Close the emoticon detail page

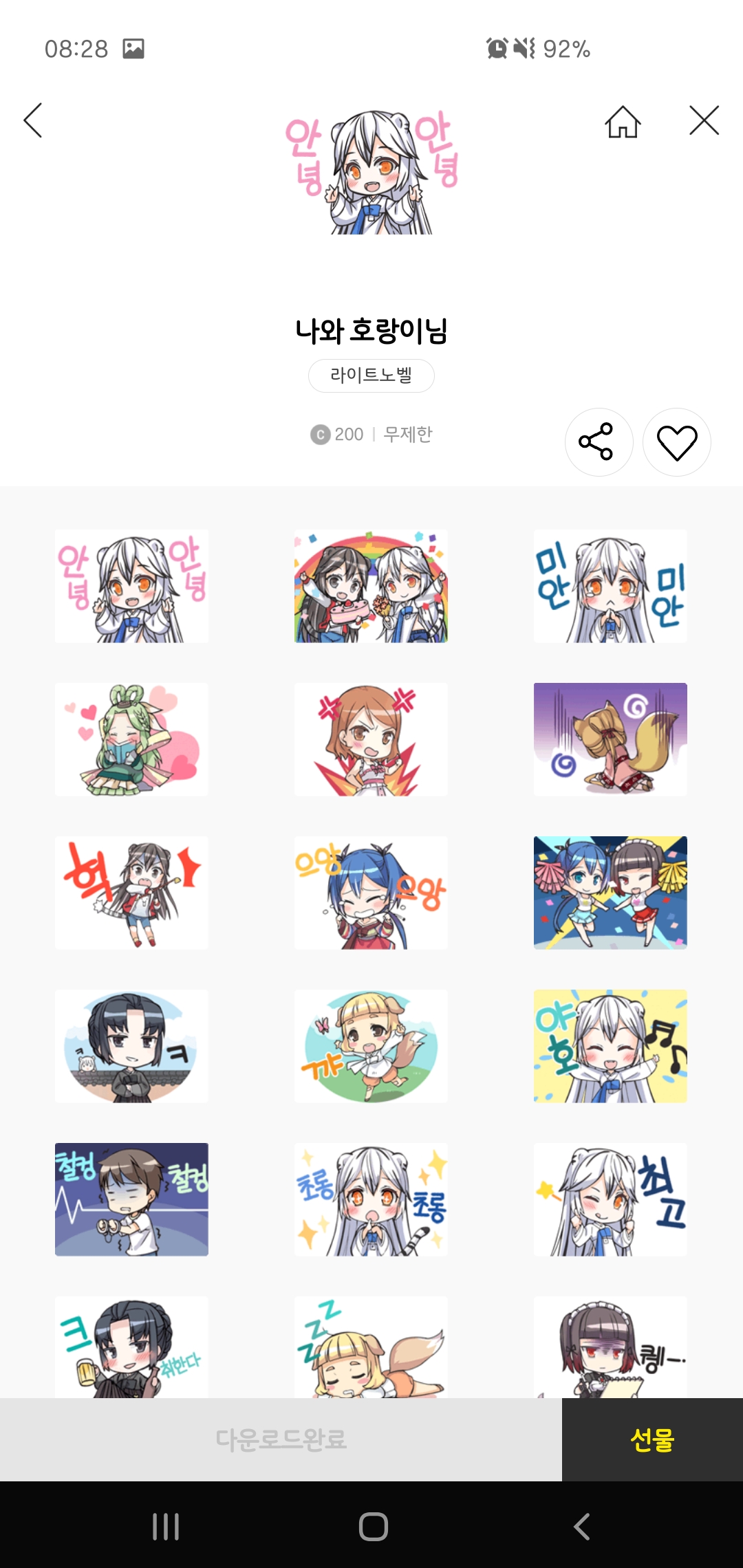pyautogui.click(x=704, y=120)
